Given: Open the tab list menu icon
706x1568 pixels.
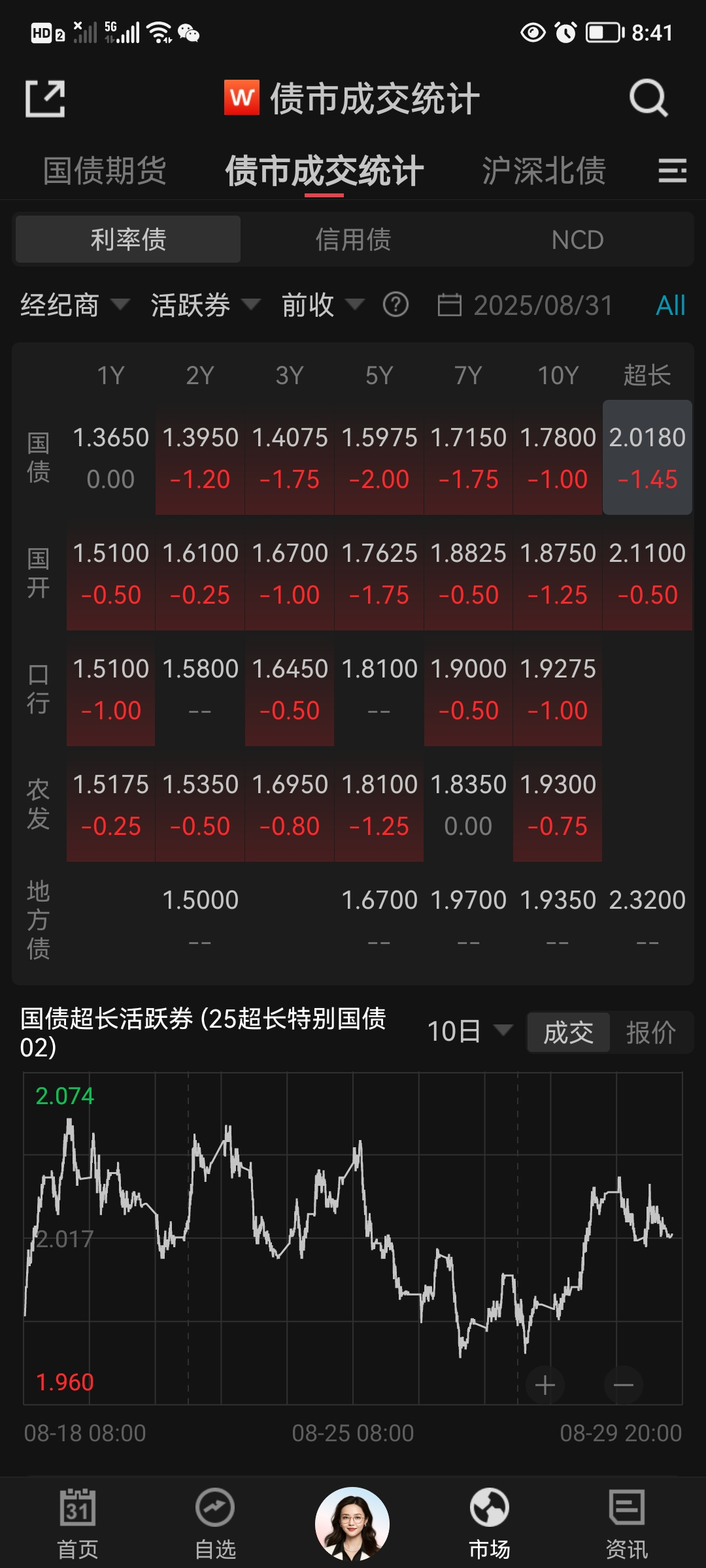Looking at the screenshot, I should click(672, 171).
